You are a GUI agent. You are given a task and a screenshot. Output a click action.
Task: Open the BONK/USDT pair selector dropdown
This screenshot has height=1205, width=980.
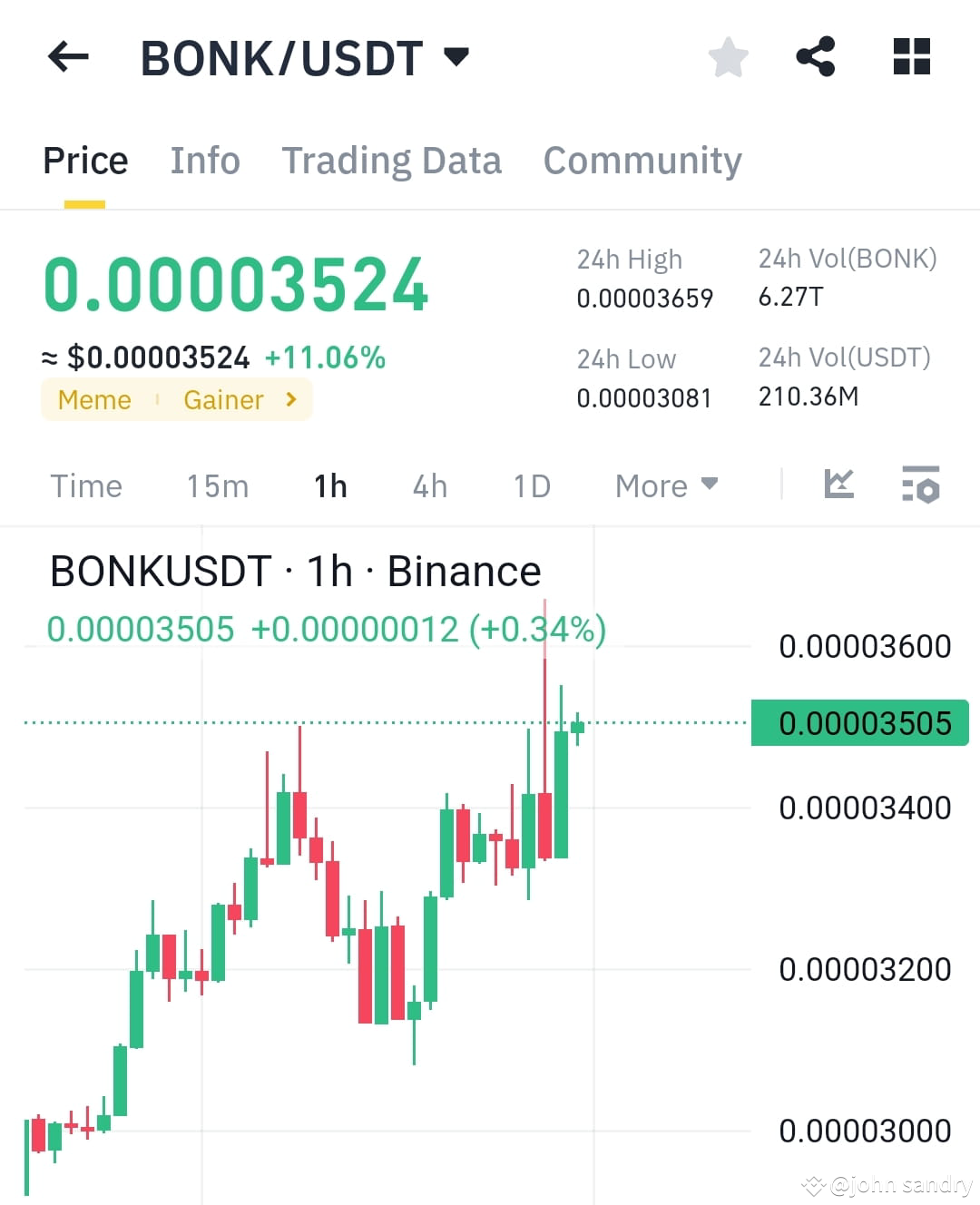pyautogui.click(x=456, y=56)
